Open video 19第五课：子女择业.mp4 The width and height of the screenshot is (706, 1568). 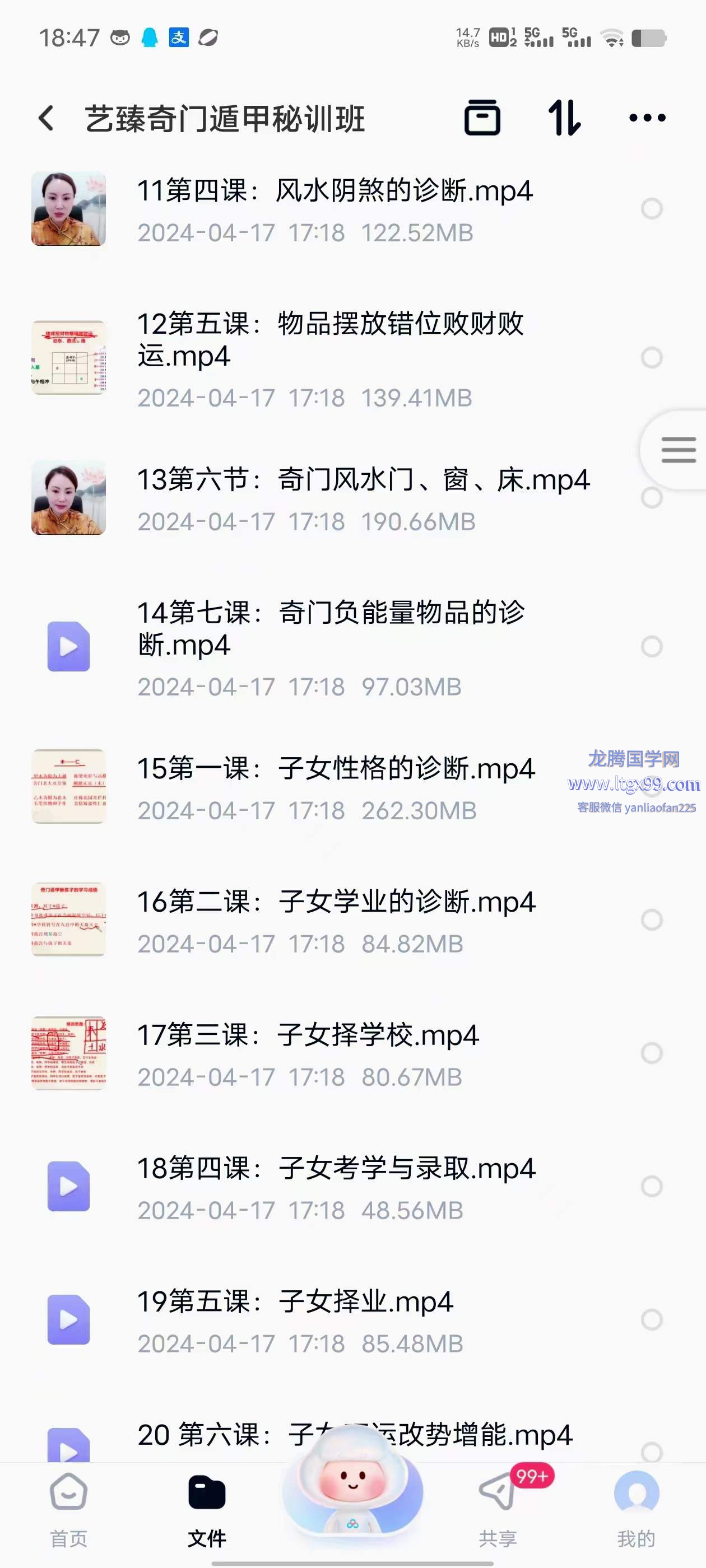tap(295, 1302)
